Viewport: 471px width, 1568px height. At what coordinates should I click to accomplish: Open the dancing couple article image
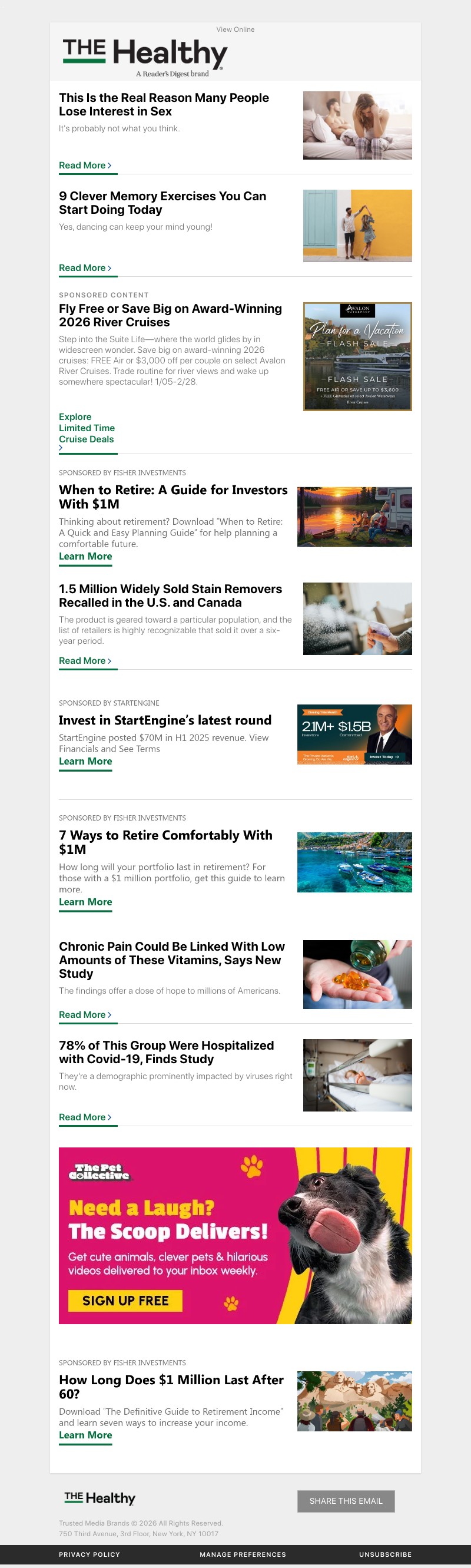tap(357, 226)
